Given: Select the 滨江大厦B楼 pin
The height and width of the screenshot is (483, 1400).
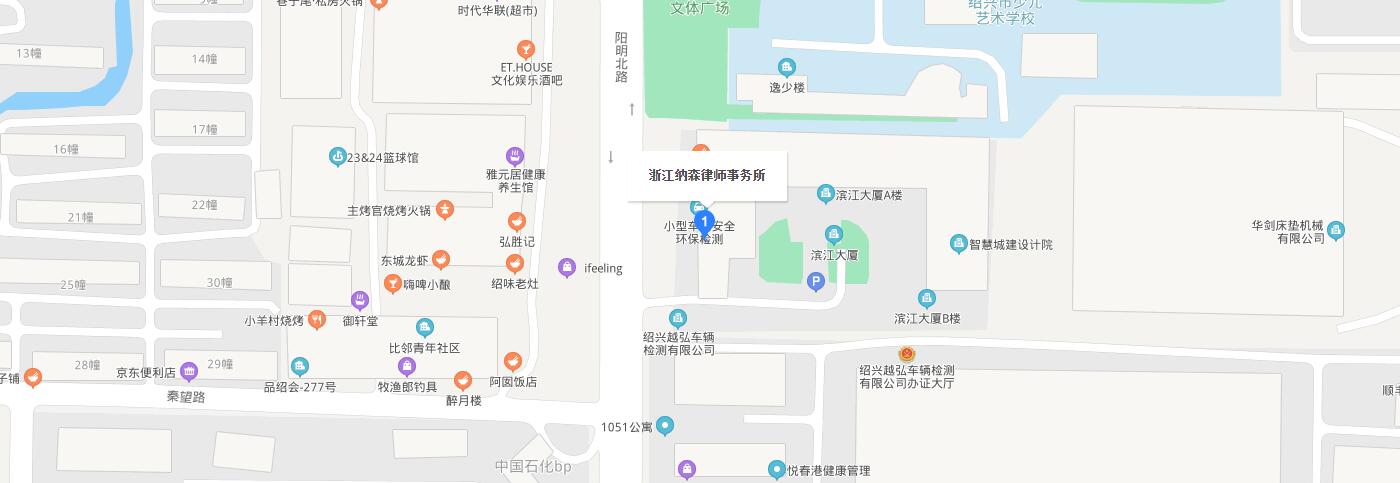Looking at the screenshot, I should 927,298.
